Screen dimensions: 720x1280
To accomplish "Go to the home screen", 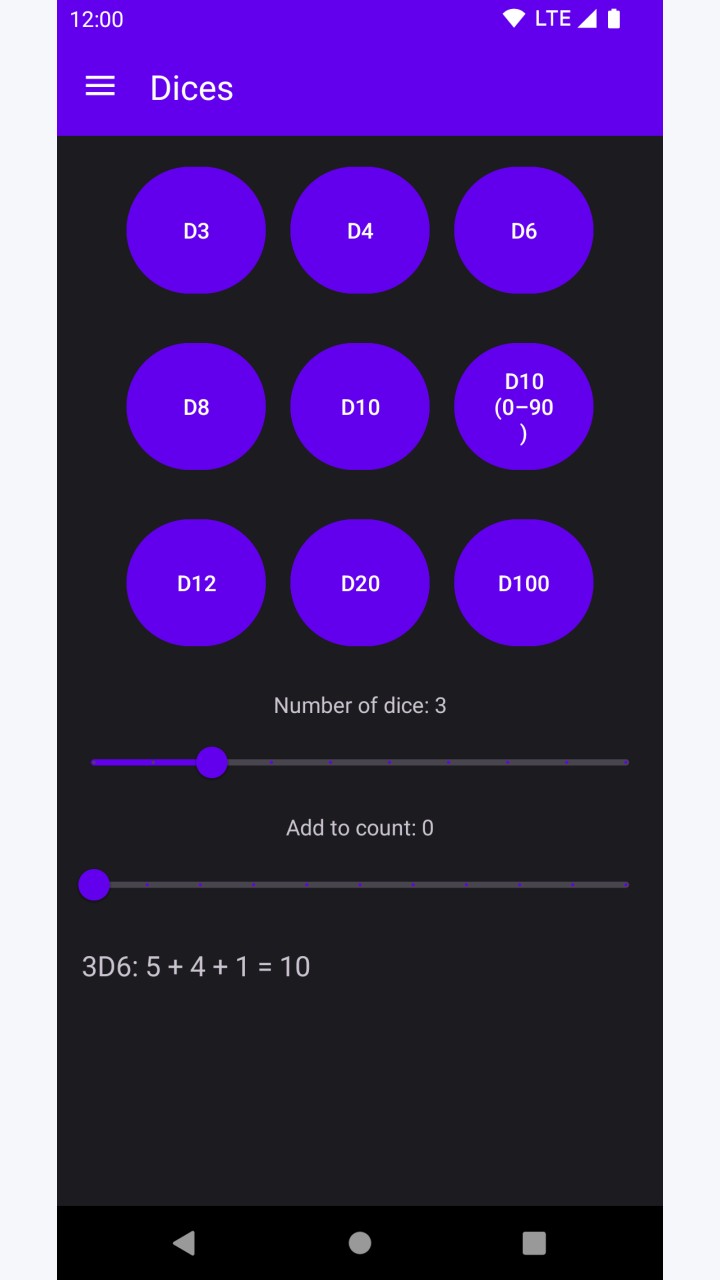I will coord(360,1243).
